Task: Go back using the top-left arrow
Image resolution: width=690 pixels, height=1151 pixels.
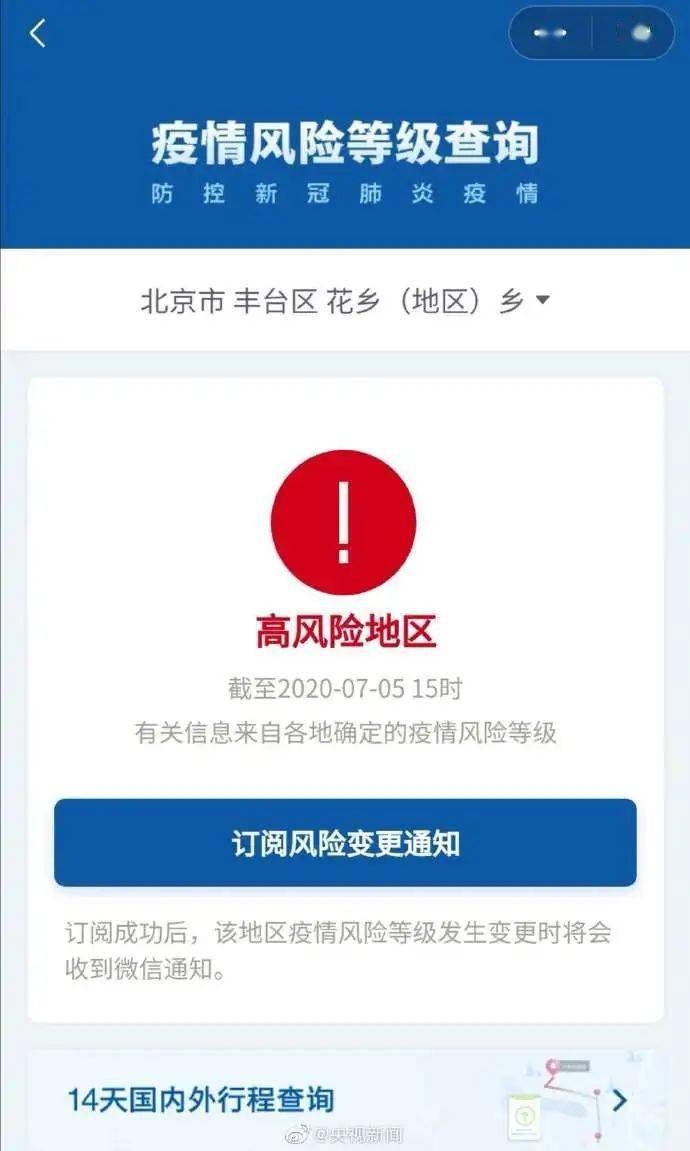Action: tap(37, 34)
